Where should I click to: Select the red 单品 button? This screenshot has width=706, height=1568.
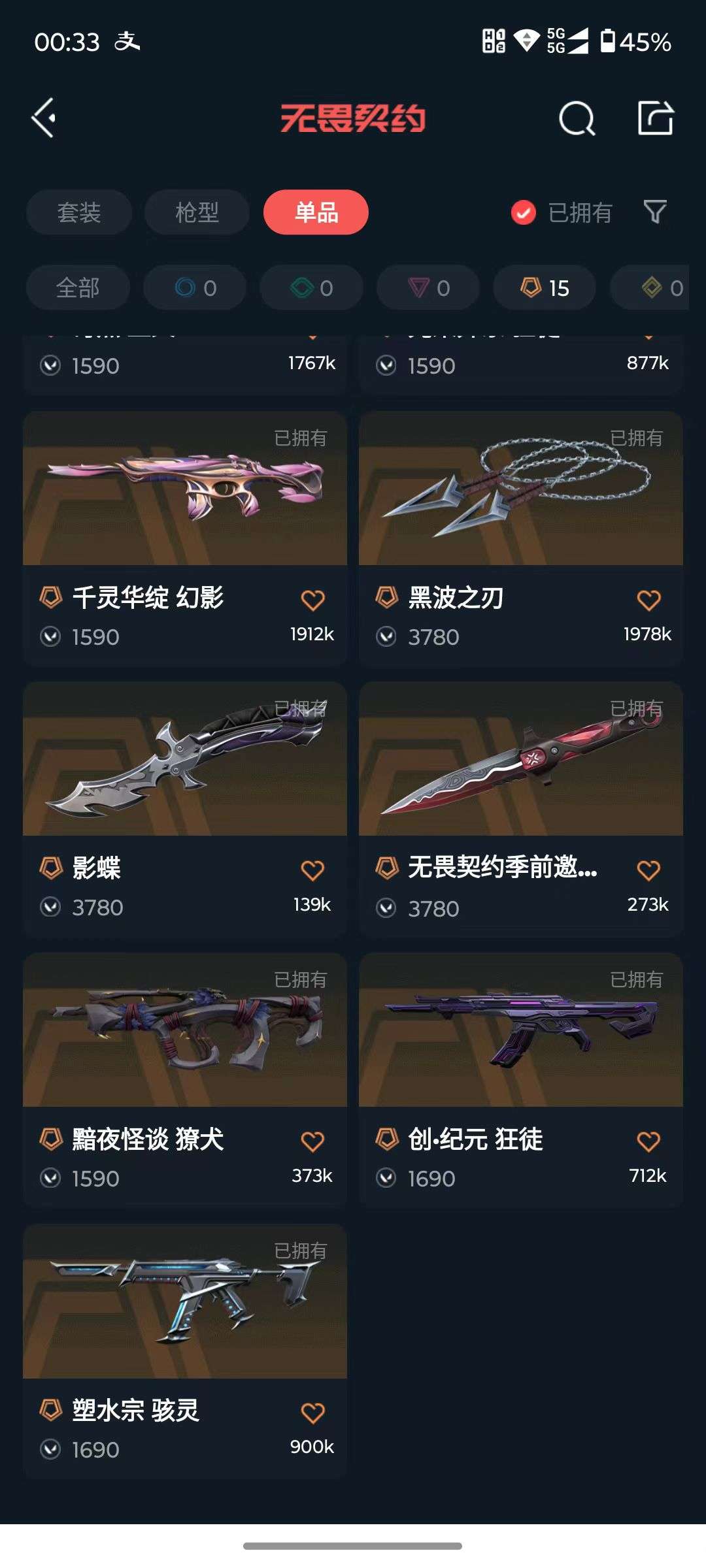[x=315, y=212]
